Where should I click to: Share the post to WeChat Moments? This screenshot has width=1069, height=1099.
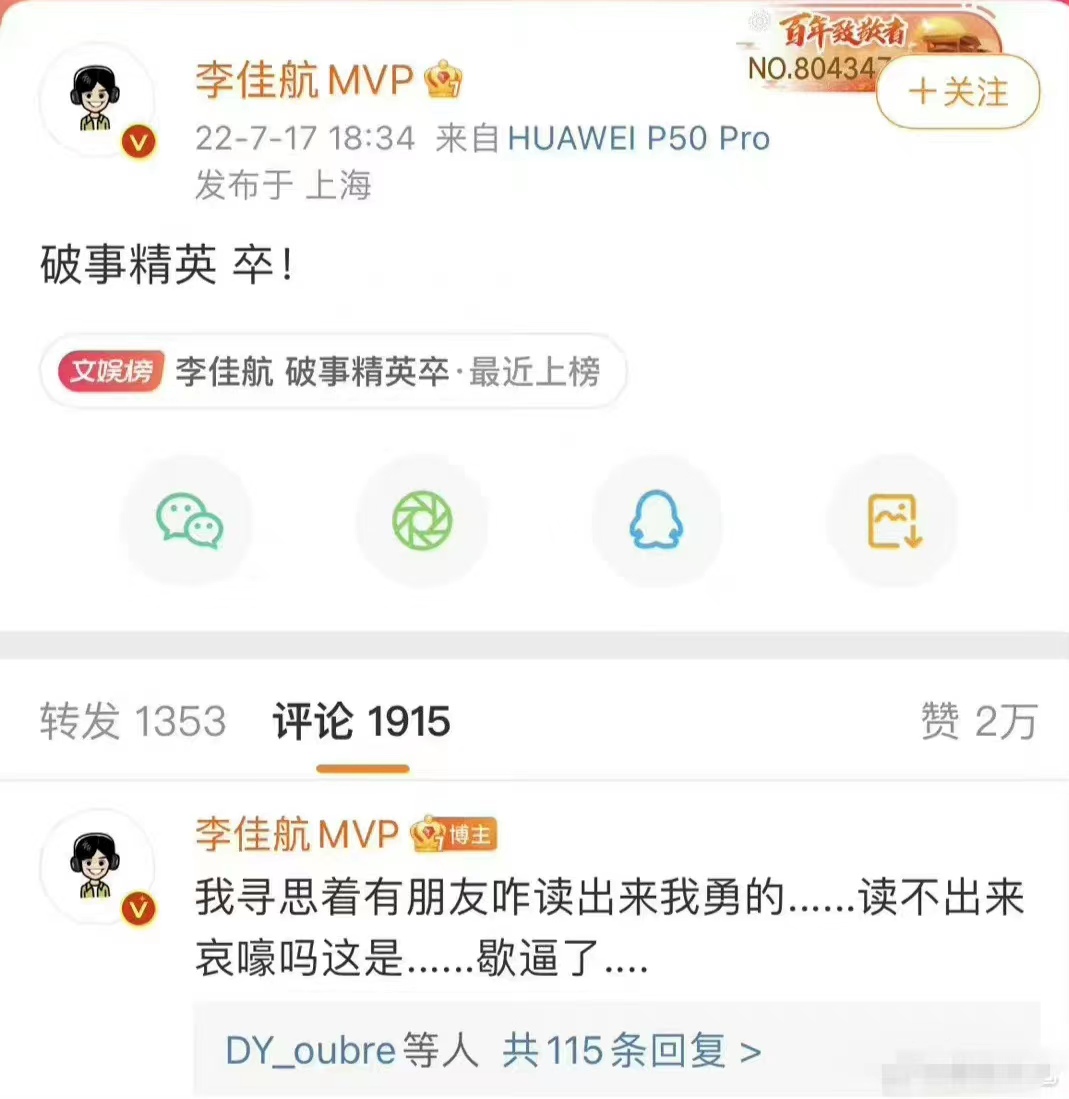click(x=422, y=520)
